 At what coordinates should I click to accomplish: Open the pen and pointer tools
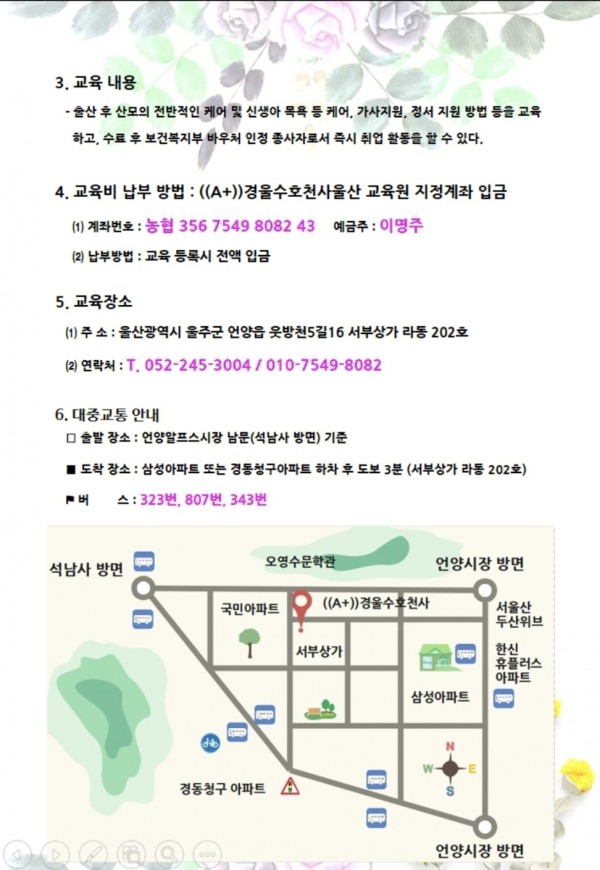coord(93,854)
